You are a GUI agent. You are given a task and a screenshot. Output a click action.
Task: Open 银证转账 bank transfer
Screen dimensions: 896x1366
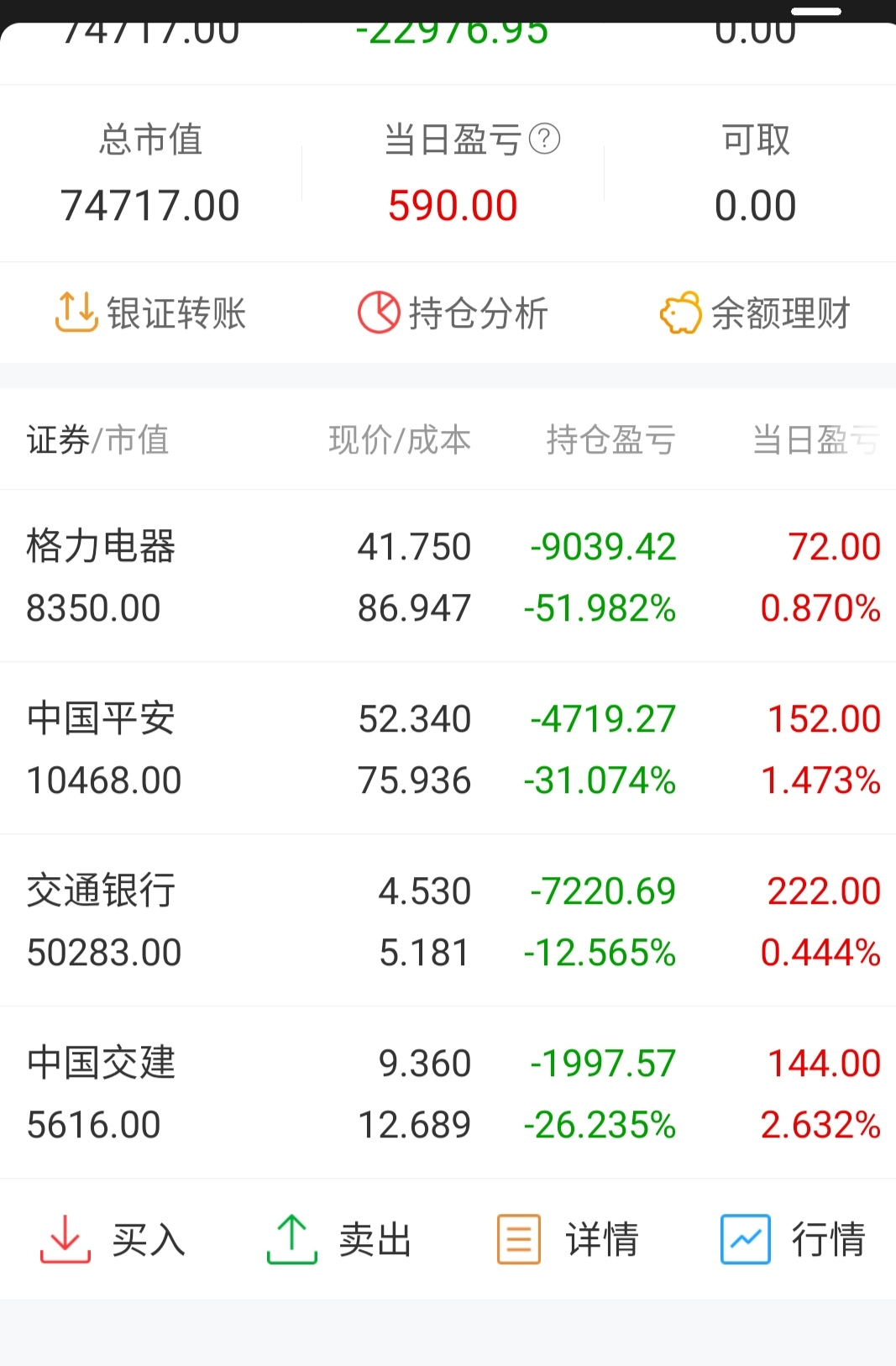point(150,313)
